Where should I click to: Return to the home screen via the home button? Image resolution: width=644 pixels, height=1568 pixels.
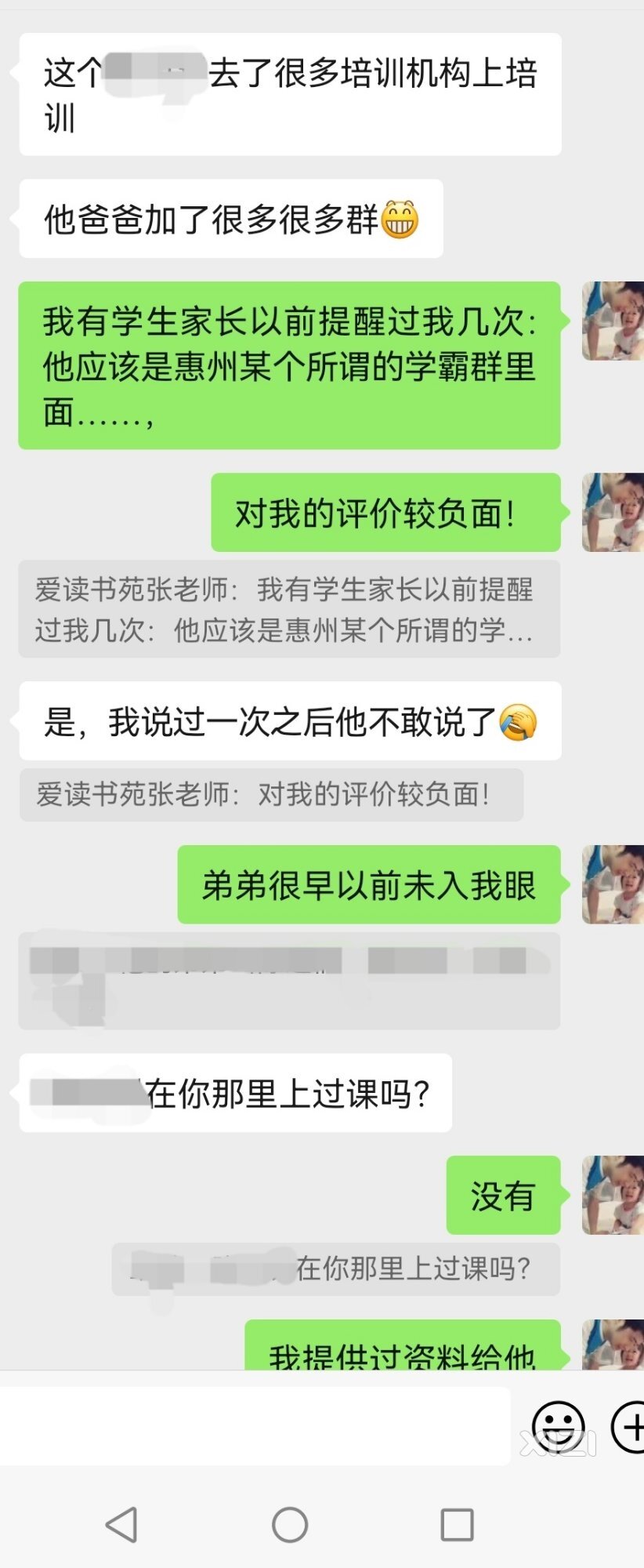[289, 1524]
